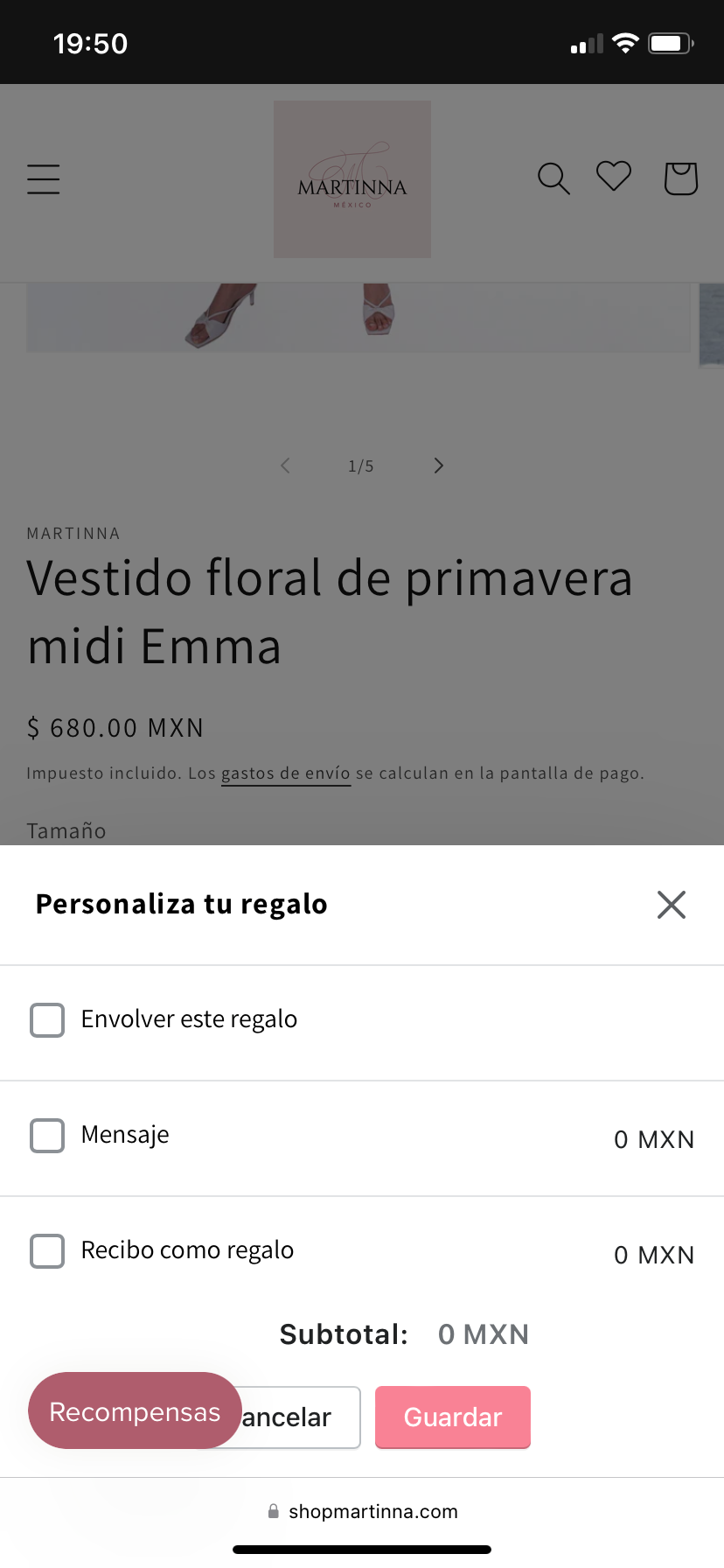Tap the Guardar button
The image size is (724, 1568).
453,1417
